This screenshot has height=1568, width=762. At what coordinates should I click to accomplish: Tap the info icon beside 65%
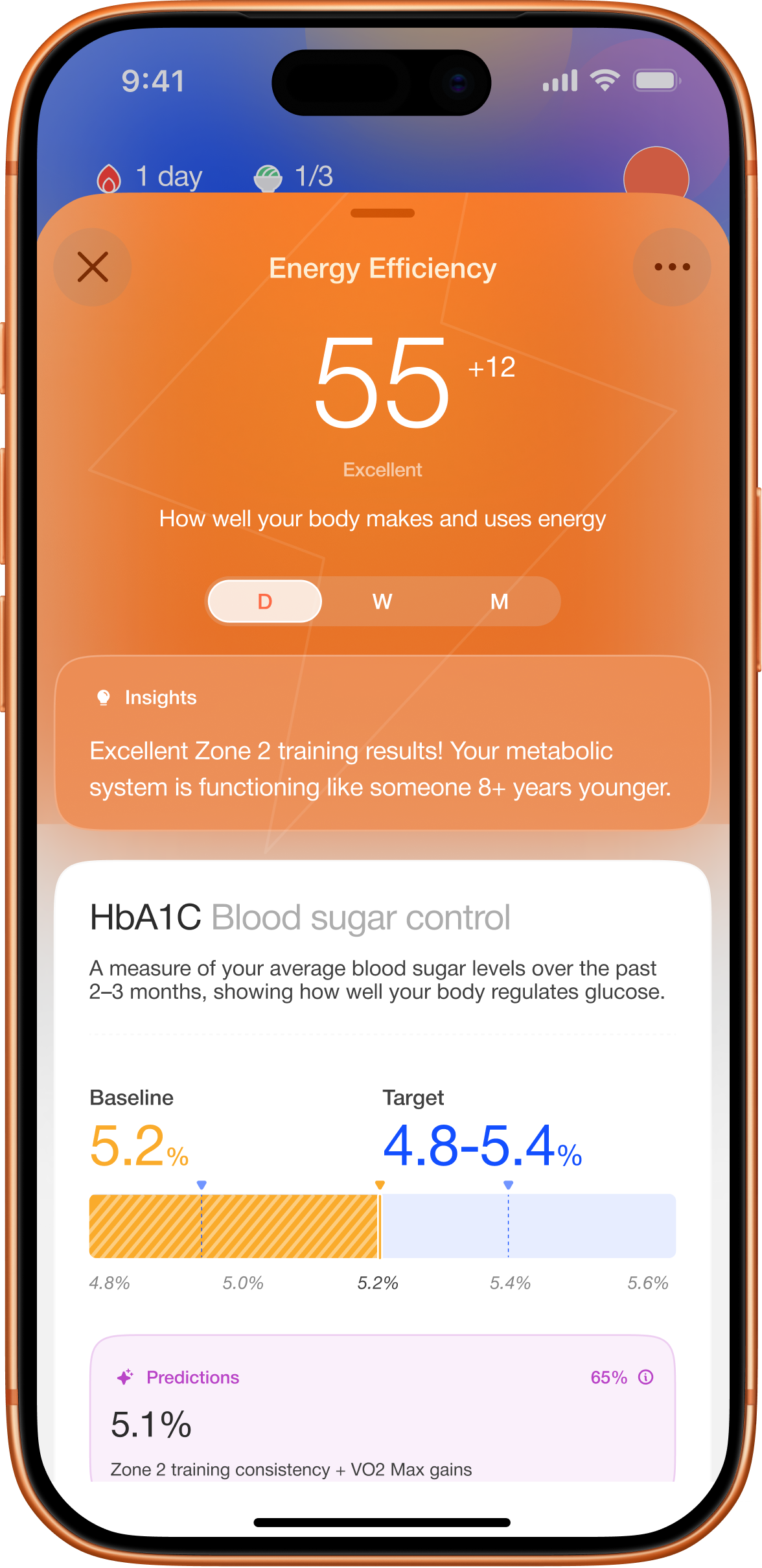pyautogui.click(x=646, y=1377)
